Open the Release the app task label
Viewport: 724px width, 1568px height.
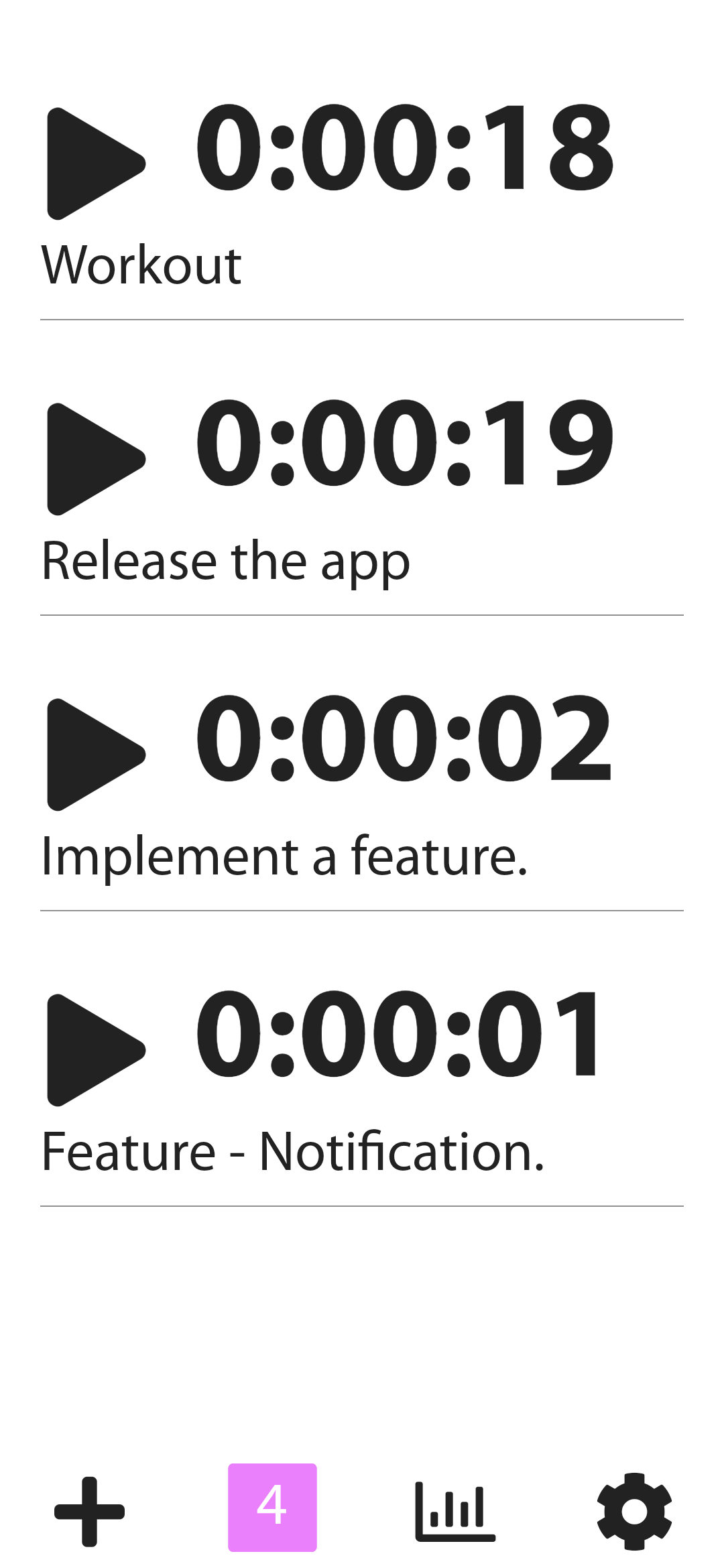coord(225,562)
